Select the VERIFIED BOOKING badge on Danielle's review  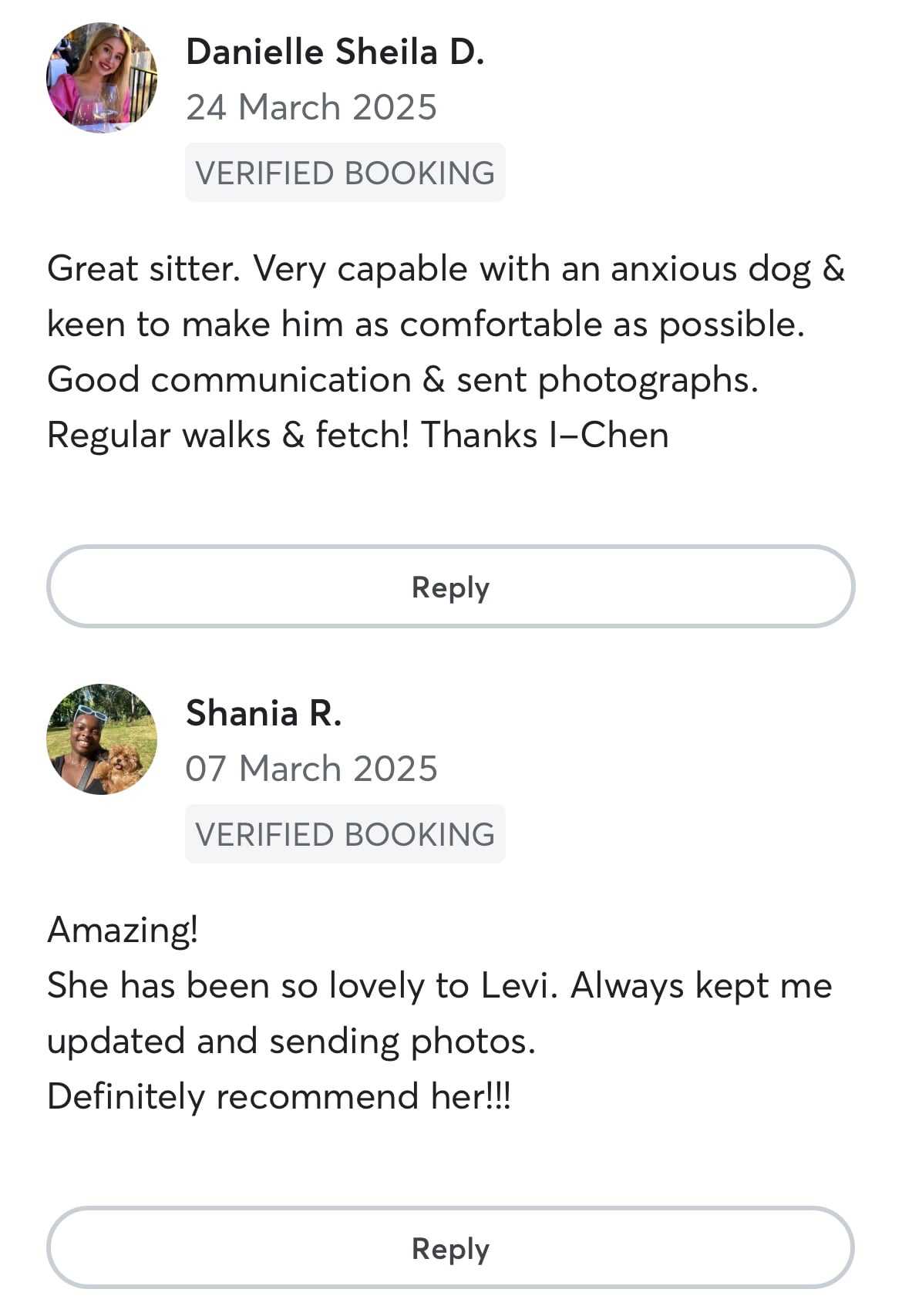(345, 172)
